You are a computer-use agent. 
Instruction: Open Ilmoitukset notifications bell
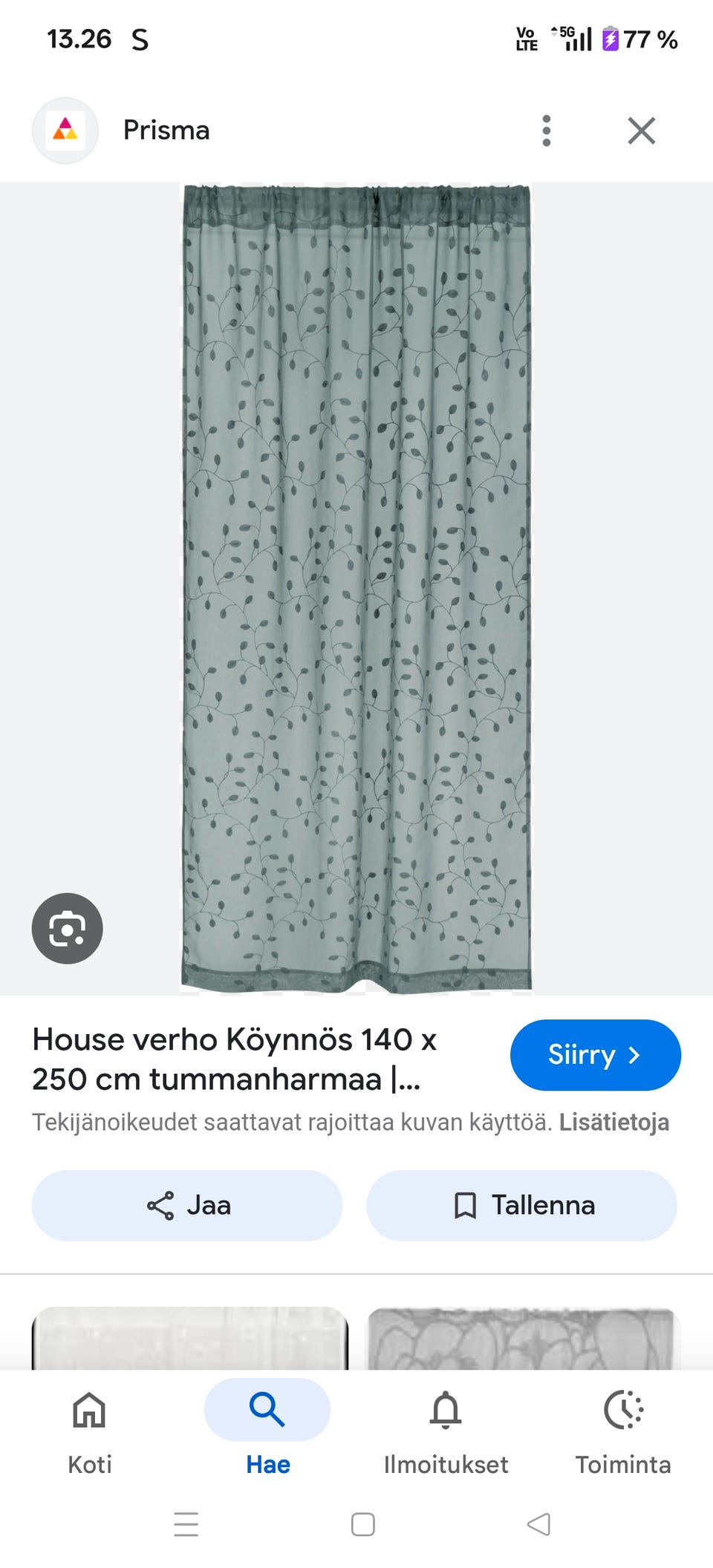tap(446, 1410)
